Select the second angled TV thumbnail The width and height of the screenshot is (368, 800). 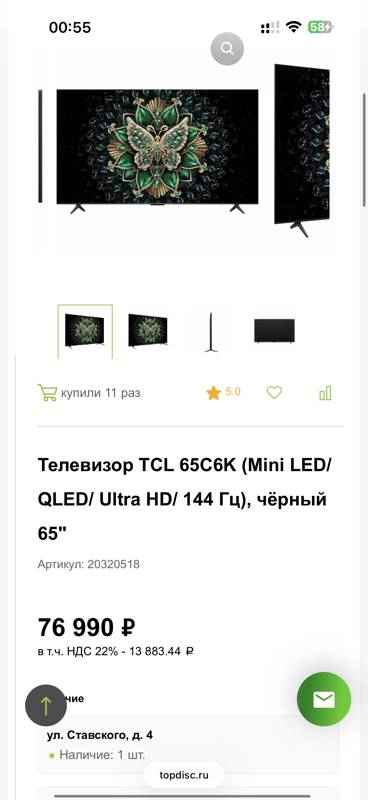pos(148,331)
